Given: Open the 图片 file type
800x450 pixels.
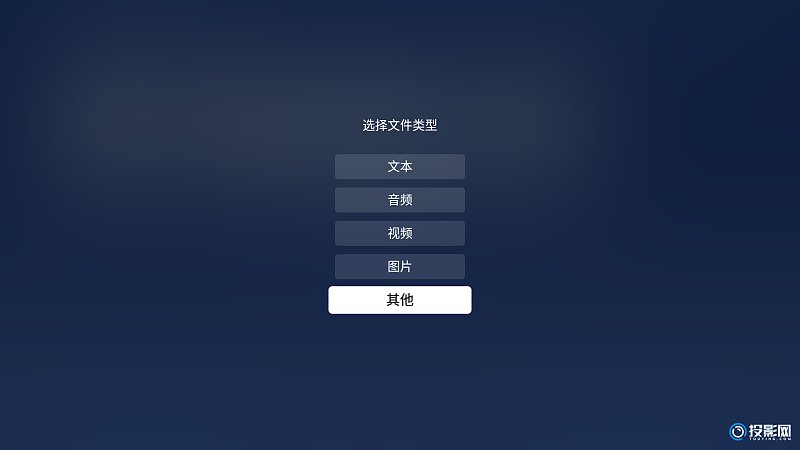Looking at the screenshot, I should point(400,267).
